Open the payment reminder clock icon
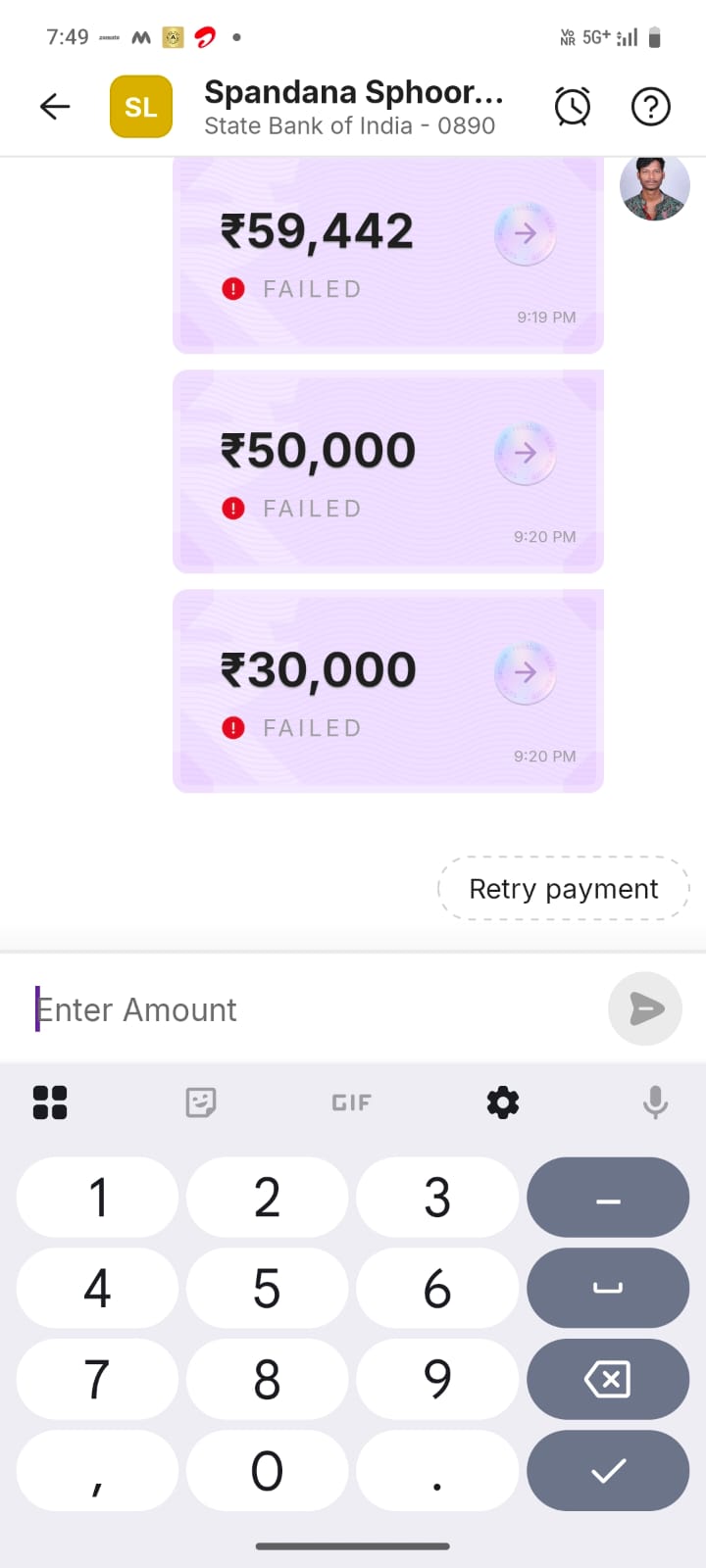 [x=573, y=106]
